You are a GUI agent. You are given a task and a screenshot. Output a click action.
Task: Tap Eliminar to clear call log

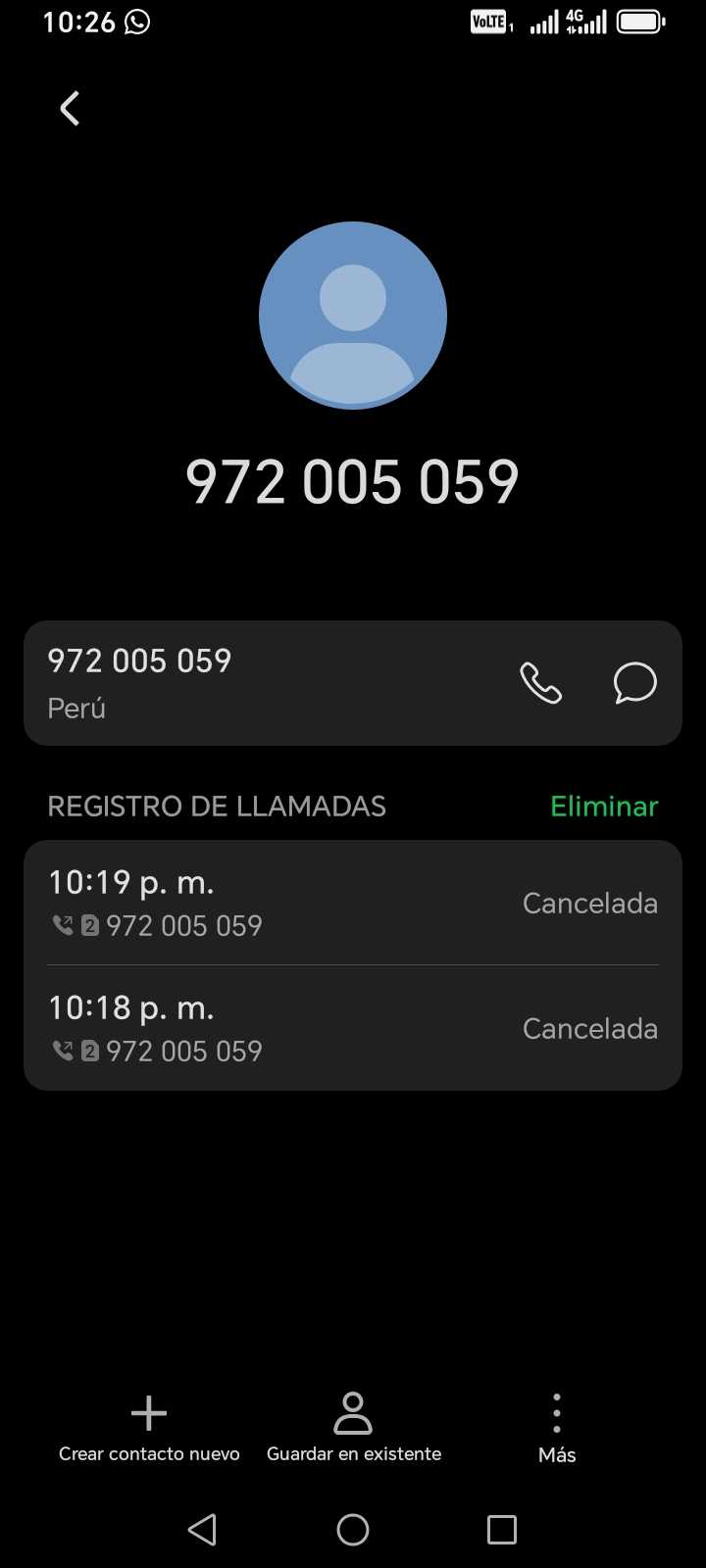coord(604,807)
